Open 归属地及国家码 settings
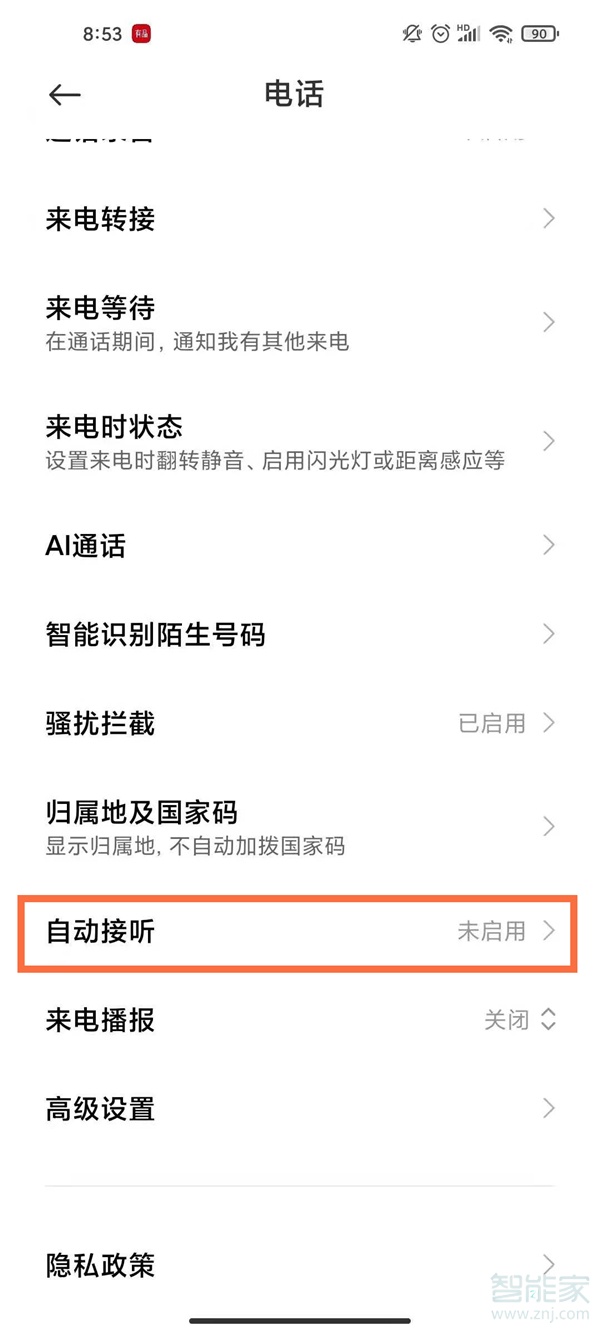Viewport: 600px width, 1333px height. [x=300, y=827]
